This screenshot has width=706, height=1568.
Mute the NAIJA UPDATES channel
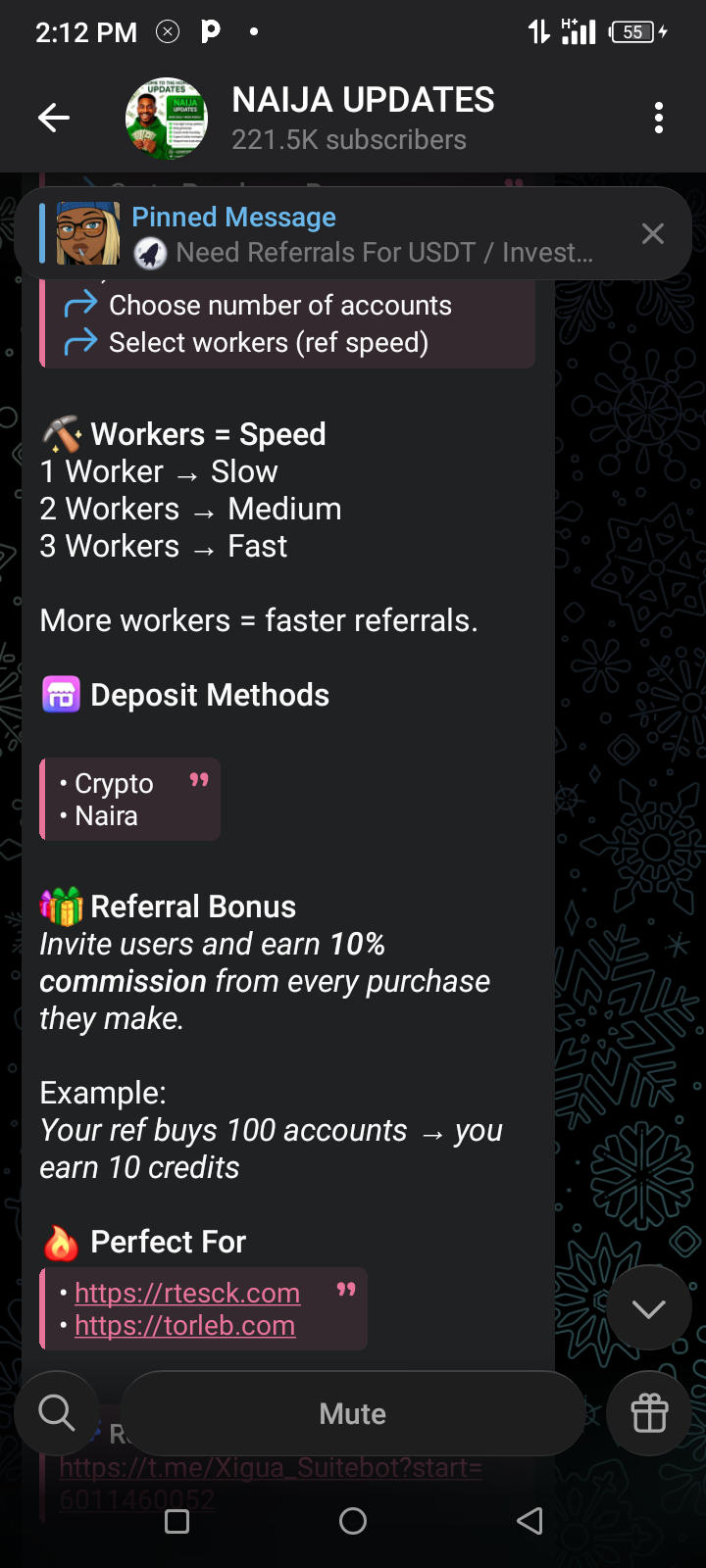(353, 1413)
